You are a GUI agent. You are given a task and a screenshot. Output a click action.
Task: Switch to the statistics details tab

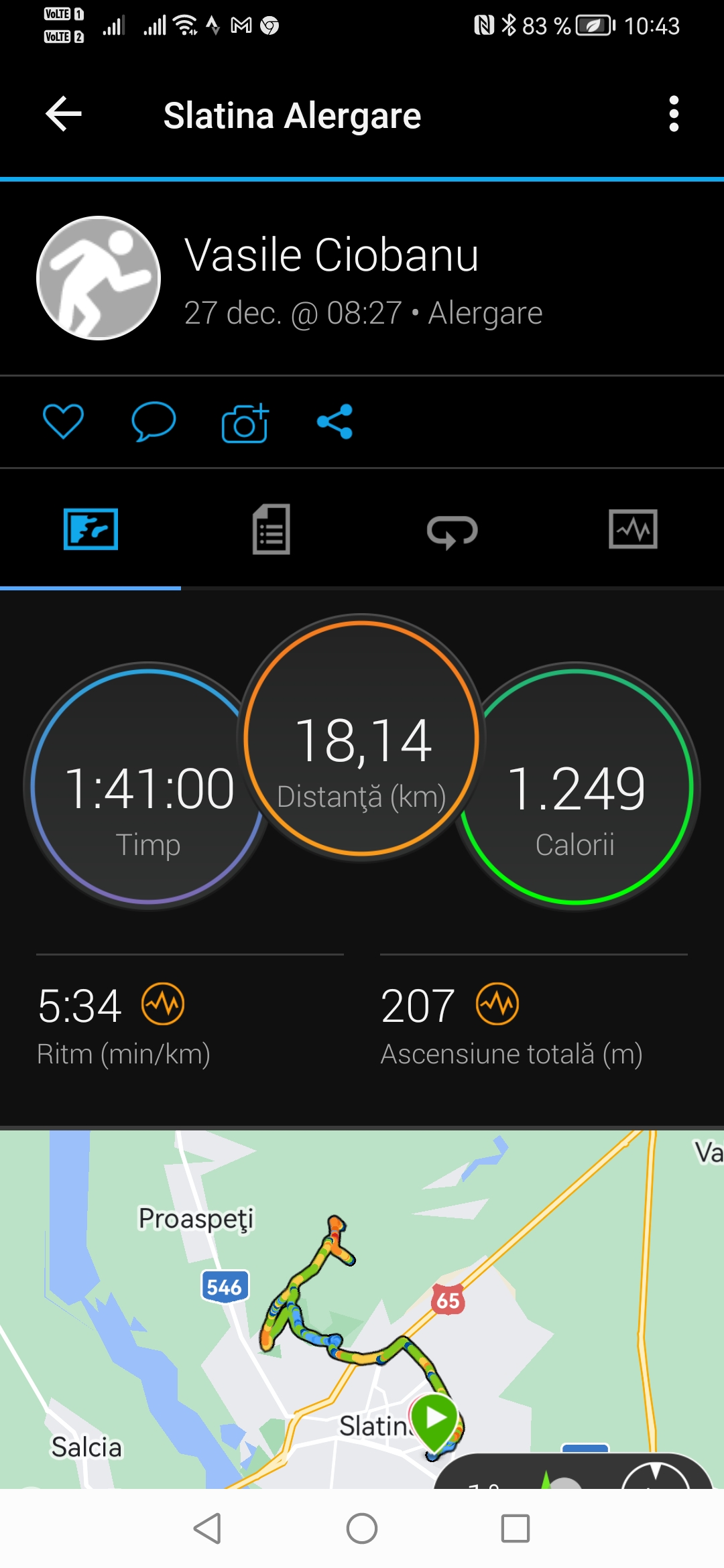click(x=271, y=529)
